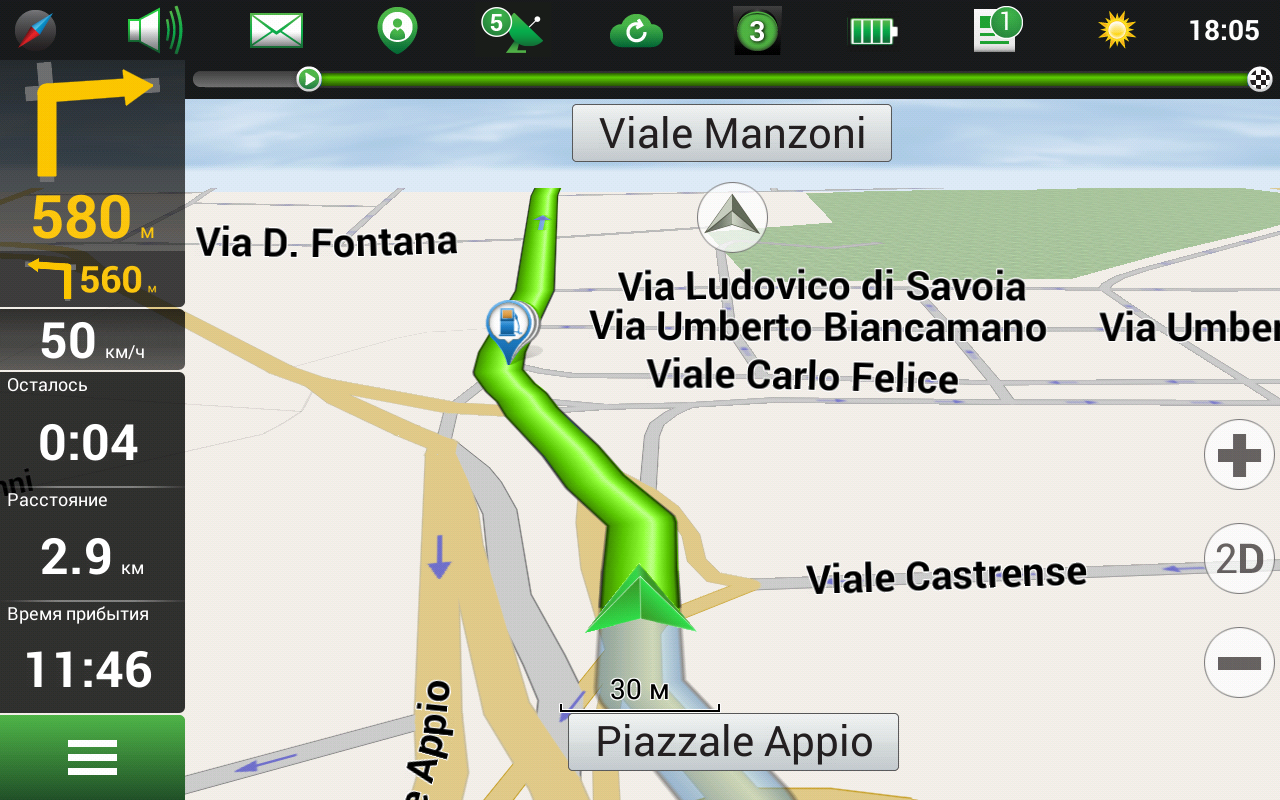The image size is (1280, 800).
Task: Tap the sound volume speaker icon
Action: [154, 30]
